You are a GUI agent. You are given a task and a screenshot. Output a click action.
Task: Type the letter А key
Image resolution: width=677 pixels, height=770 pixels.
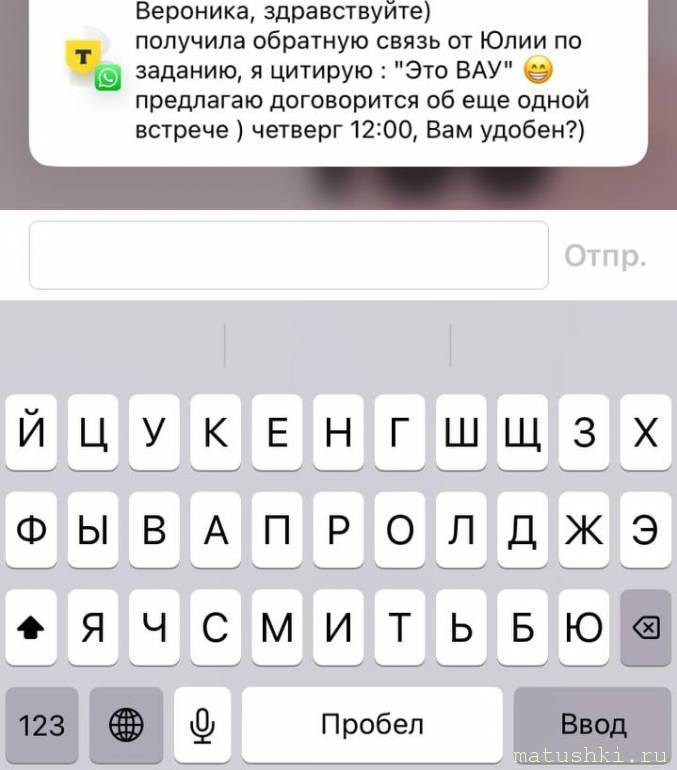pos(216,531)
